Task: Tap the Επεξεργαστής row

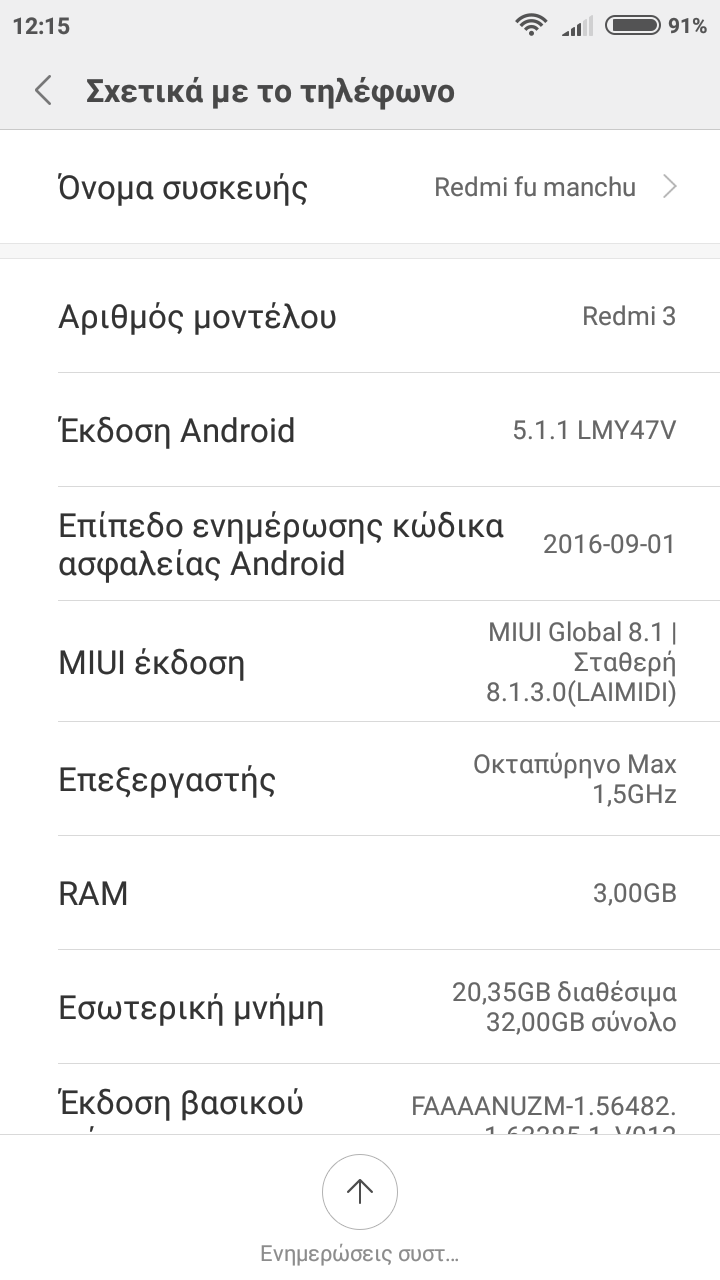Action: (x=360, y=779)
